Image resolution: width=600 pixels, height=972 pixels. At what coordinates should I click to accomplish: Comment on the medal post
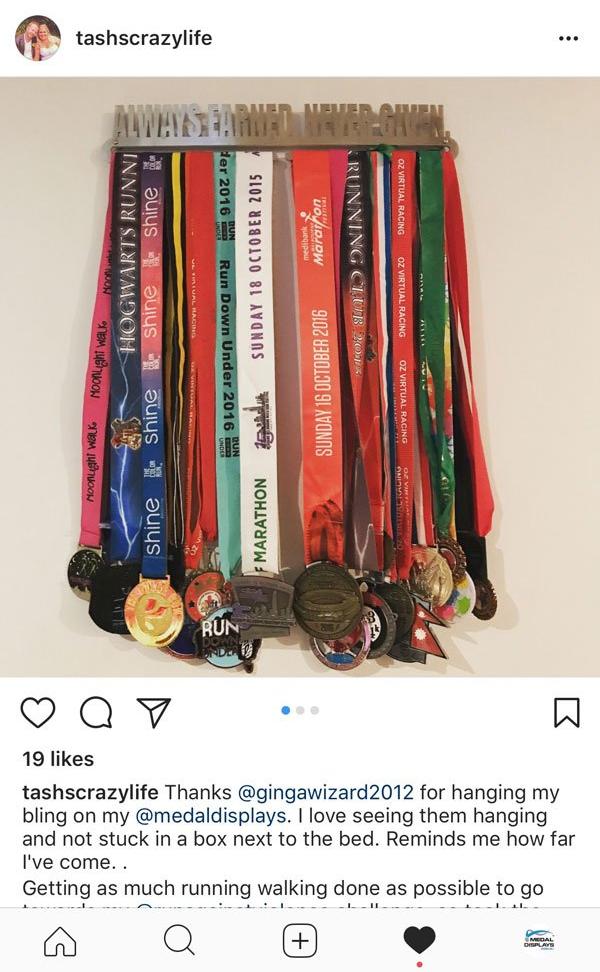point(96,712)
